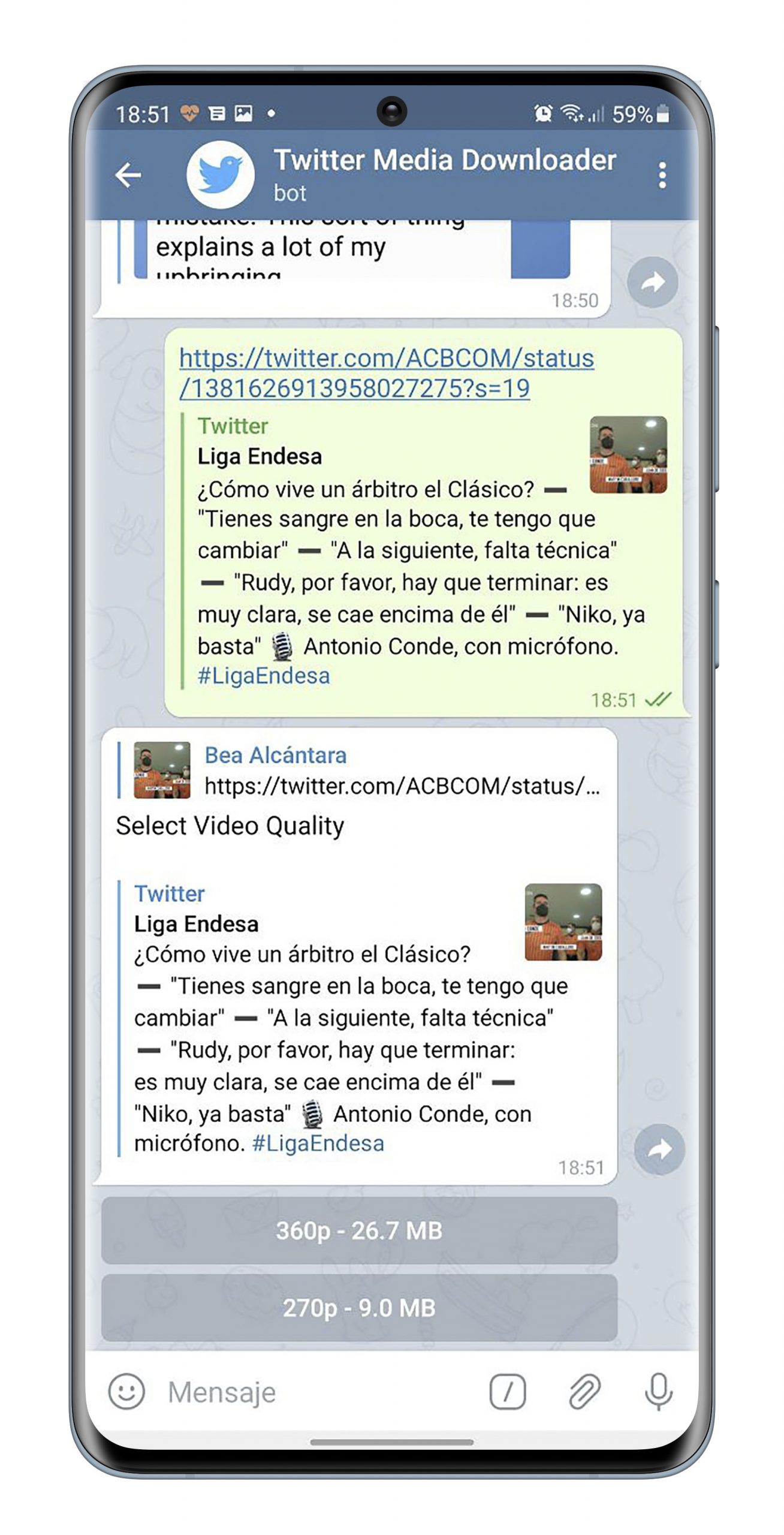Show the bot commands list
Image resolution: width=784 pixels, height=1535 pixels.
coord(507,1392)
